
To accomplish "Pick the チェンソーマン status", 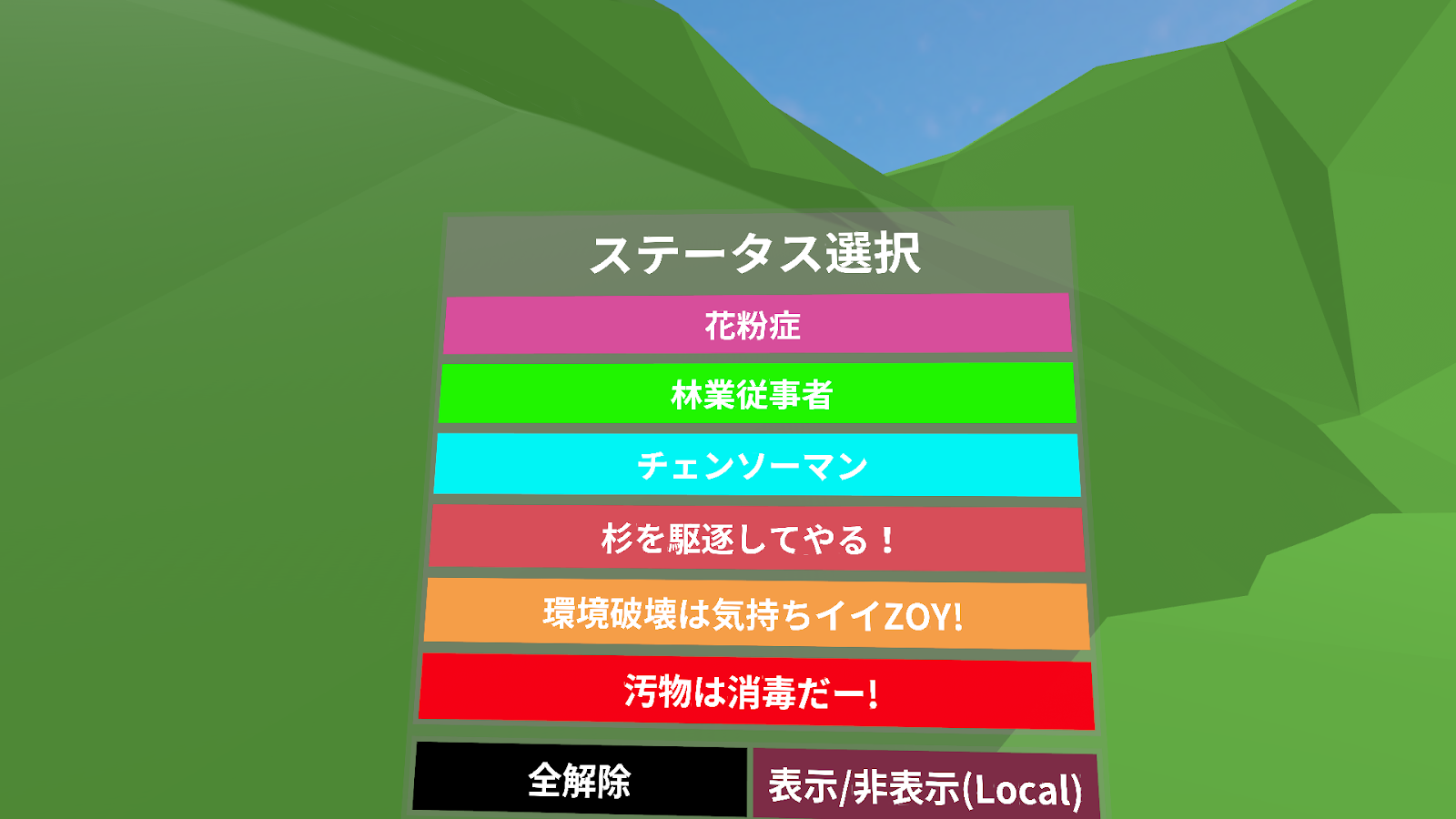I will 756,465.
